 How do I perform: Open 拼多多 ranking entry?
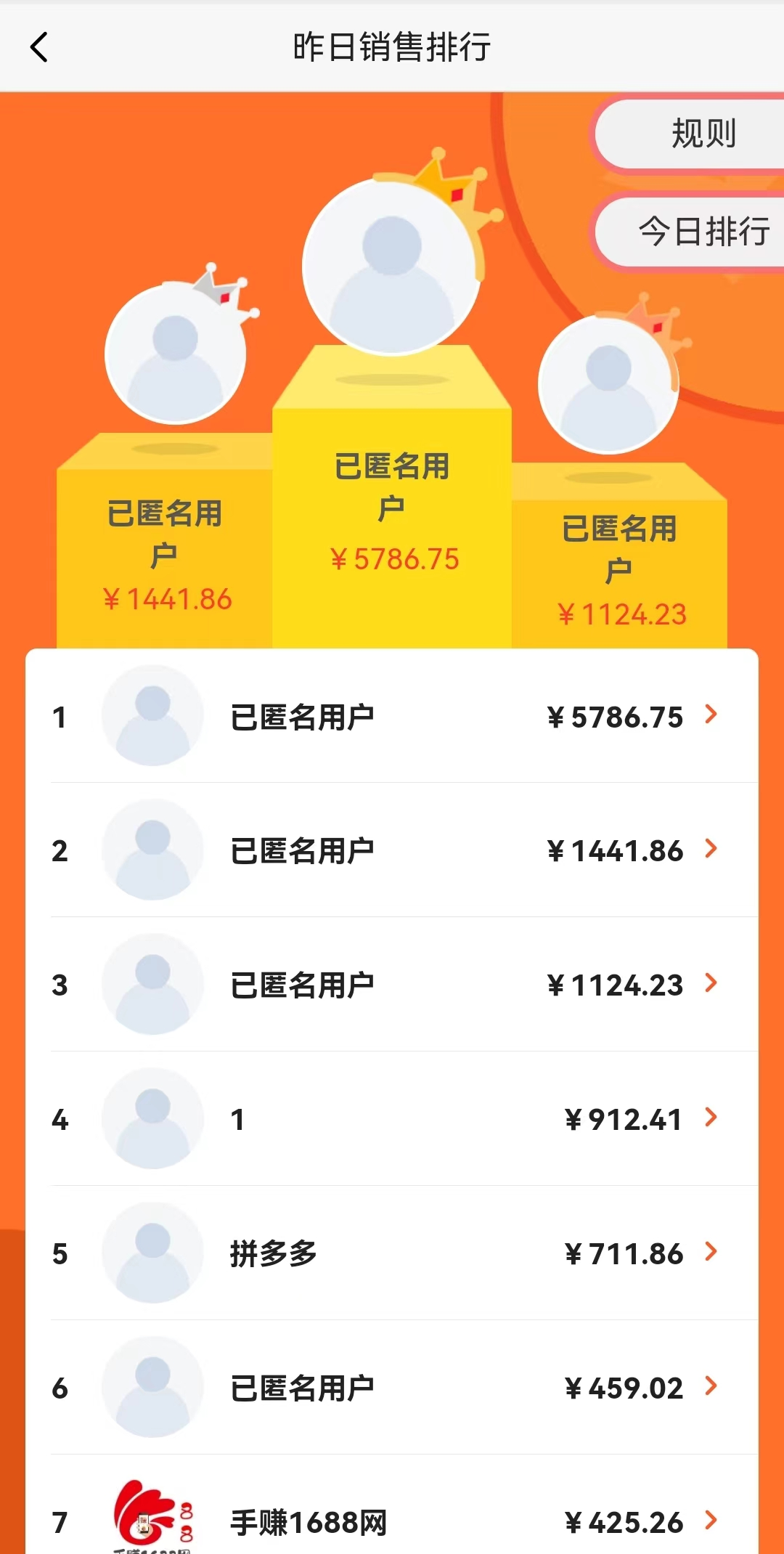392,1253
